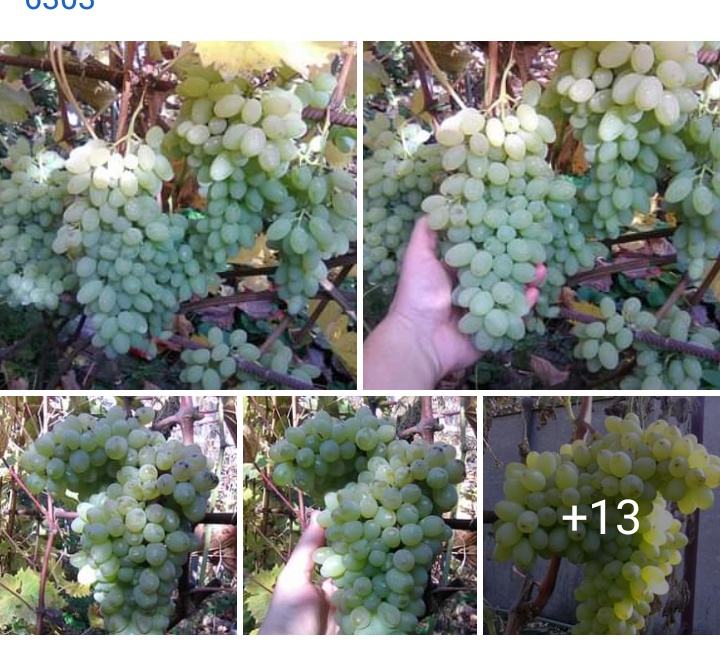View the bottom-middle photo with a hand under grapes
The height and width of the screenshot is (661, 720).
360,515
